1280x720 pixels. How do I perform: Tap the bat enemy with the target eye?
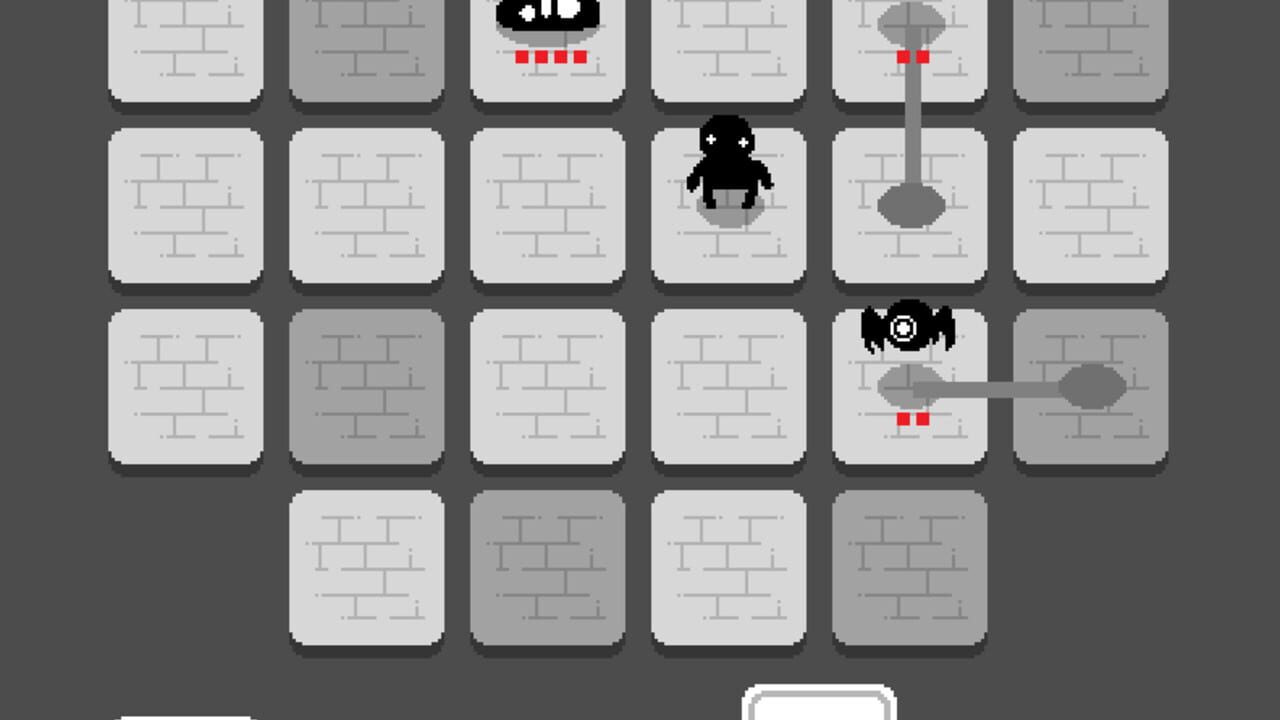pos(908,327)
